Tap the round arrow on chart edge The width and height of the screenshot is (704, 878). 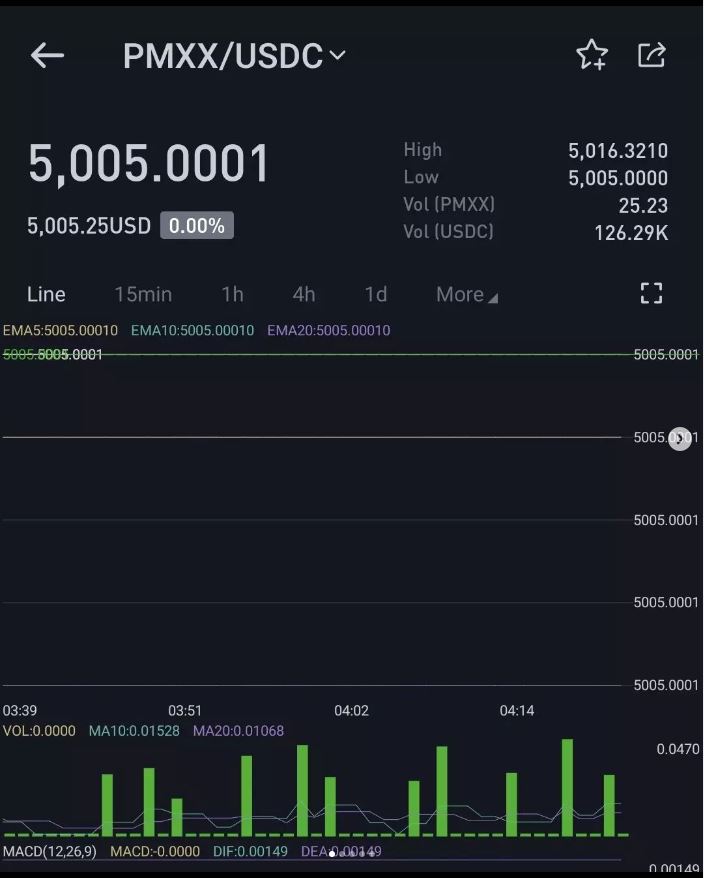point(680,438)
